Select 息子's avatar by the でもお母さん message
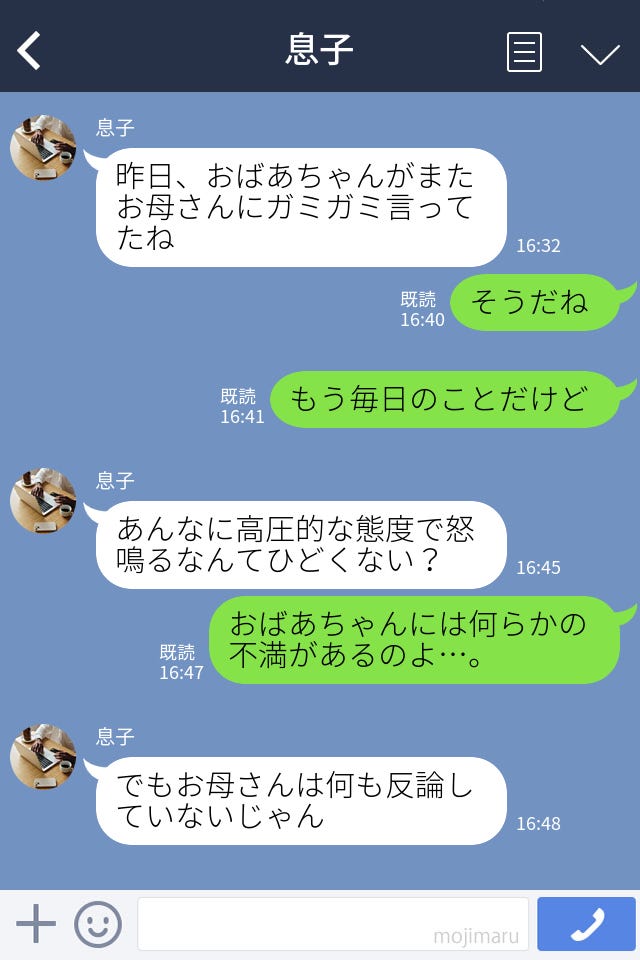 pos(43,757)
